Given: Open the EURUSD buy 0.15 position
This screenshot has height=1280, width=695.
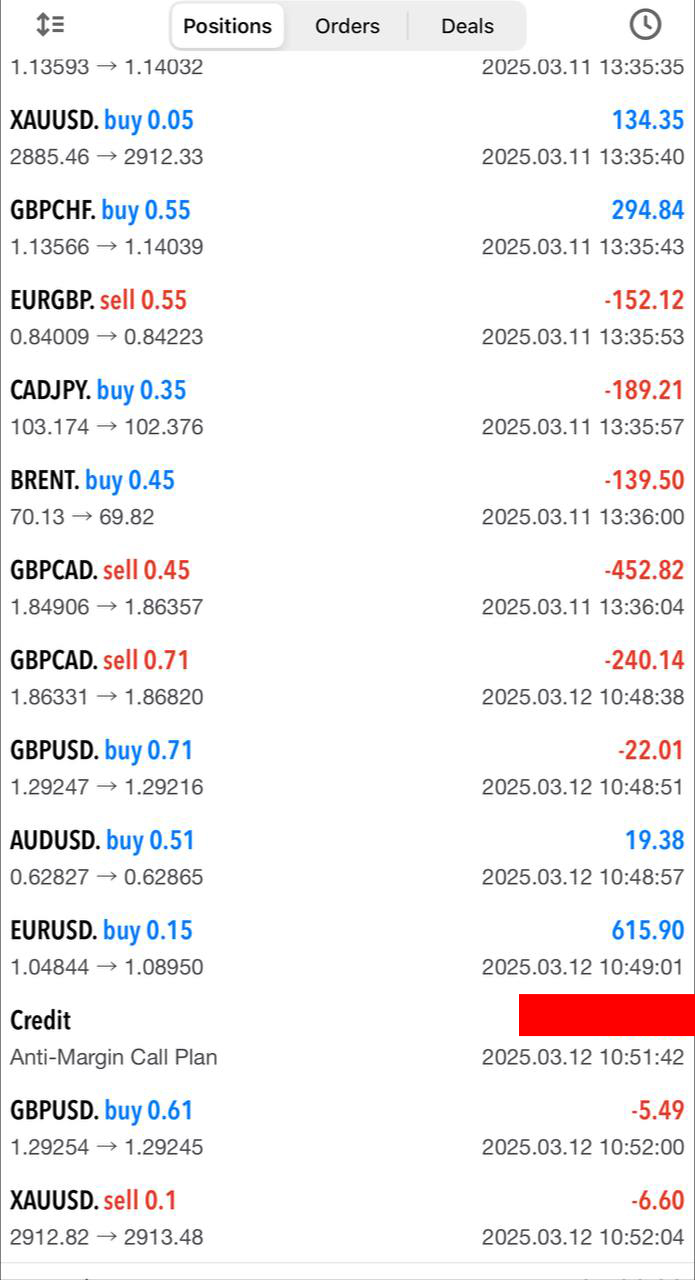Looking at the screenshot, I should (x=347, y=948).
